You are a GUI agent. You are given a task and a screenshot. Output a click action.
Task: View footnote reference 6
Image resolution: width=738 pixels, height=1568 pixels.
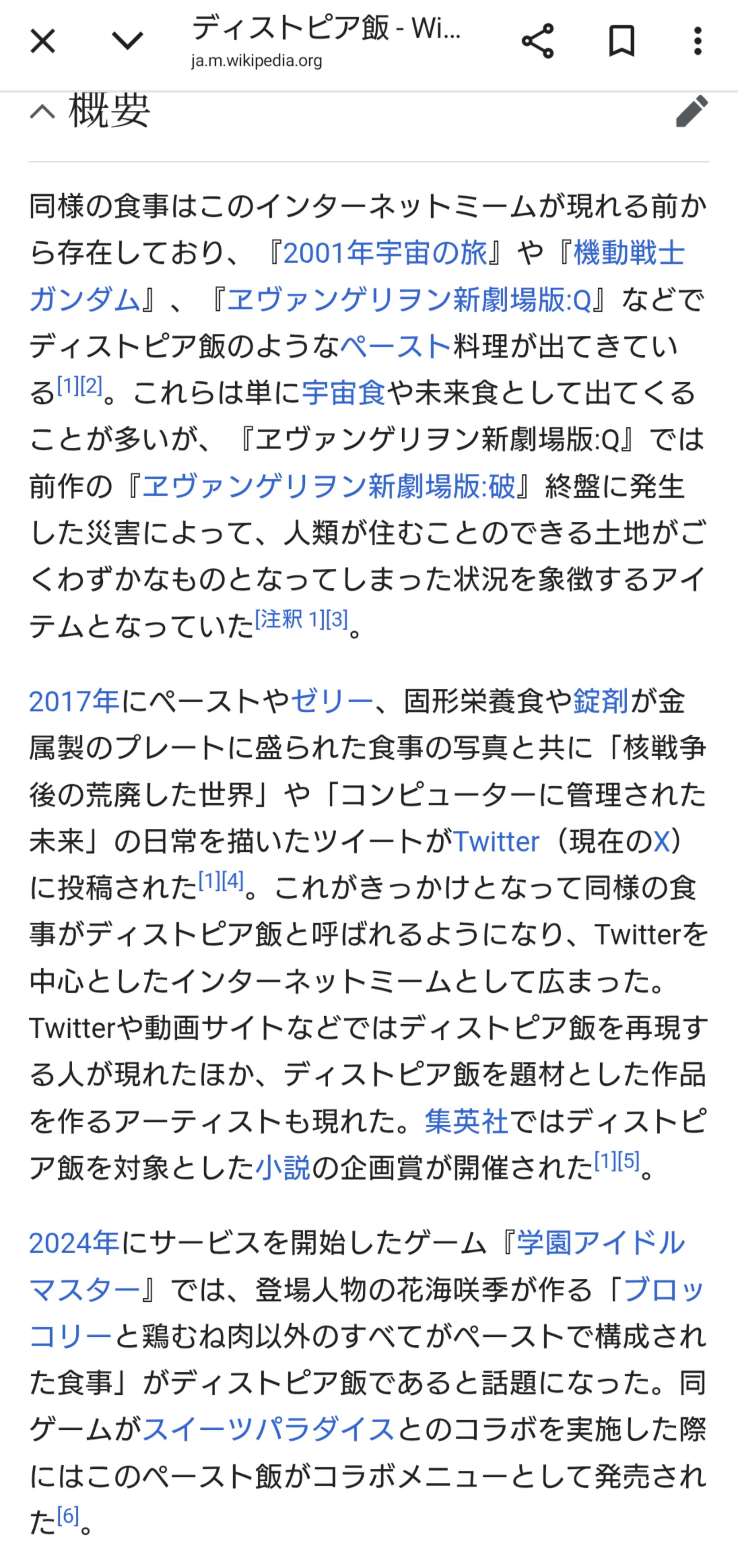(68, 1515)
